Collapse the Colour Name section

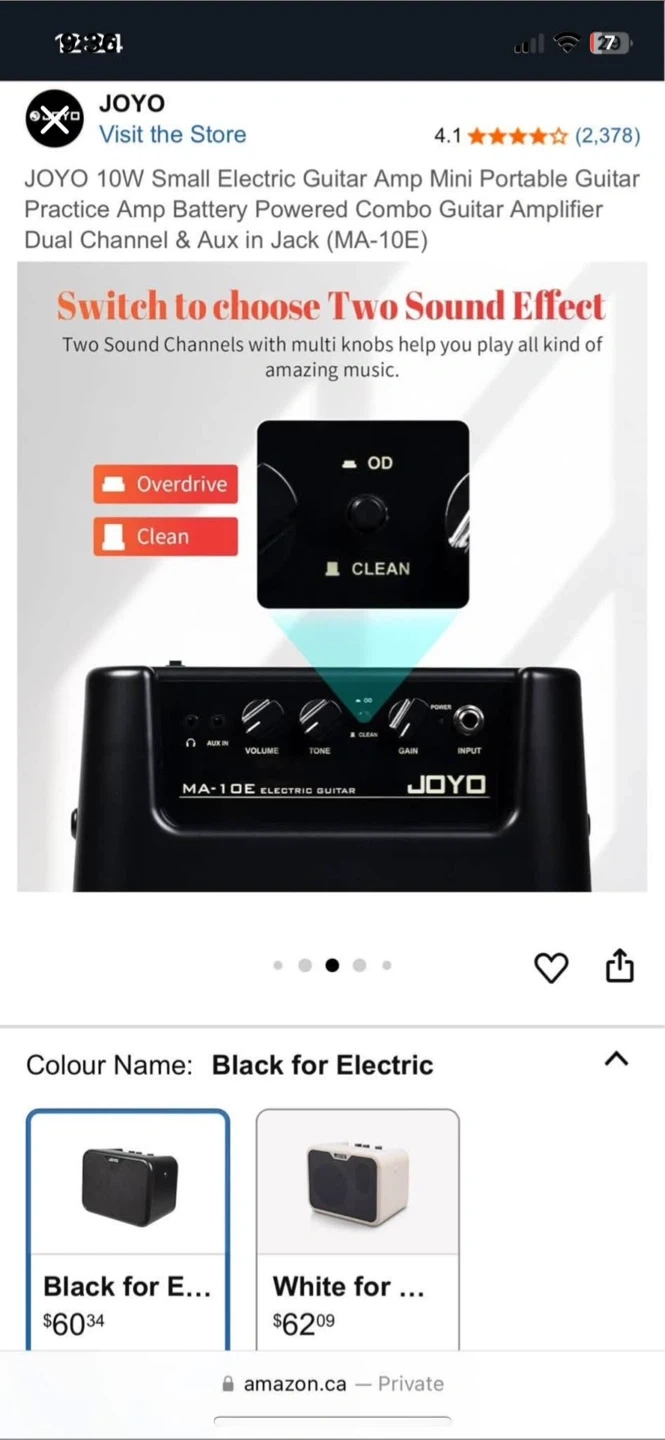[617, 1059]
